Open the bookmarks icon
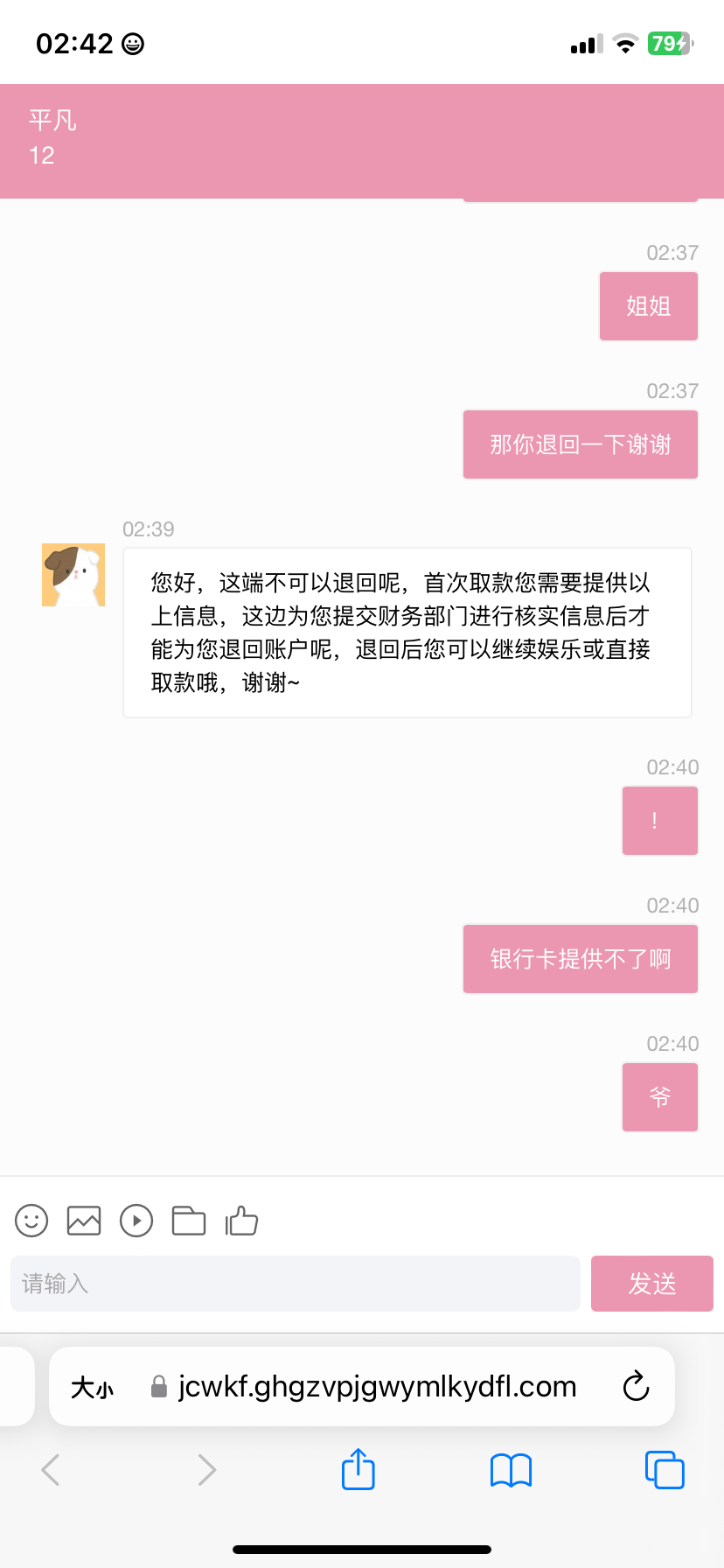 (511, 1470)
